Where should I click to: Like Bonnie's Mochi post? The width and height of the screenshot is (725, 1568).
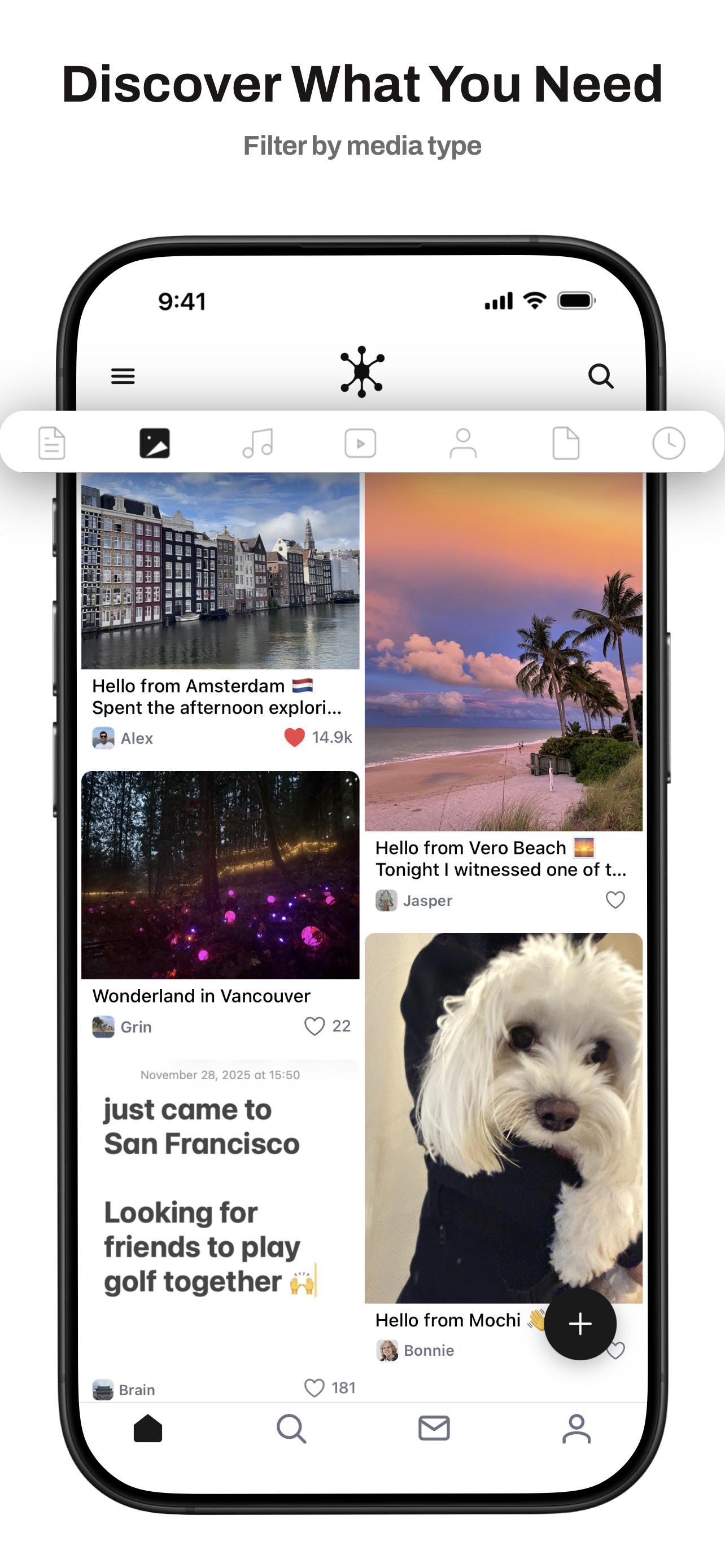615,1350
